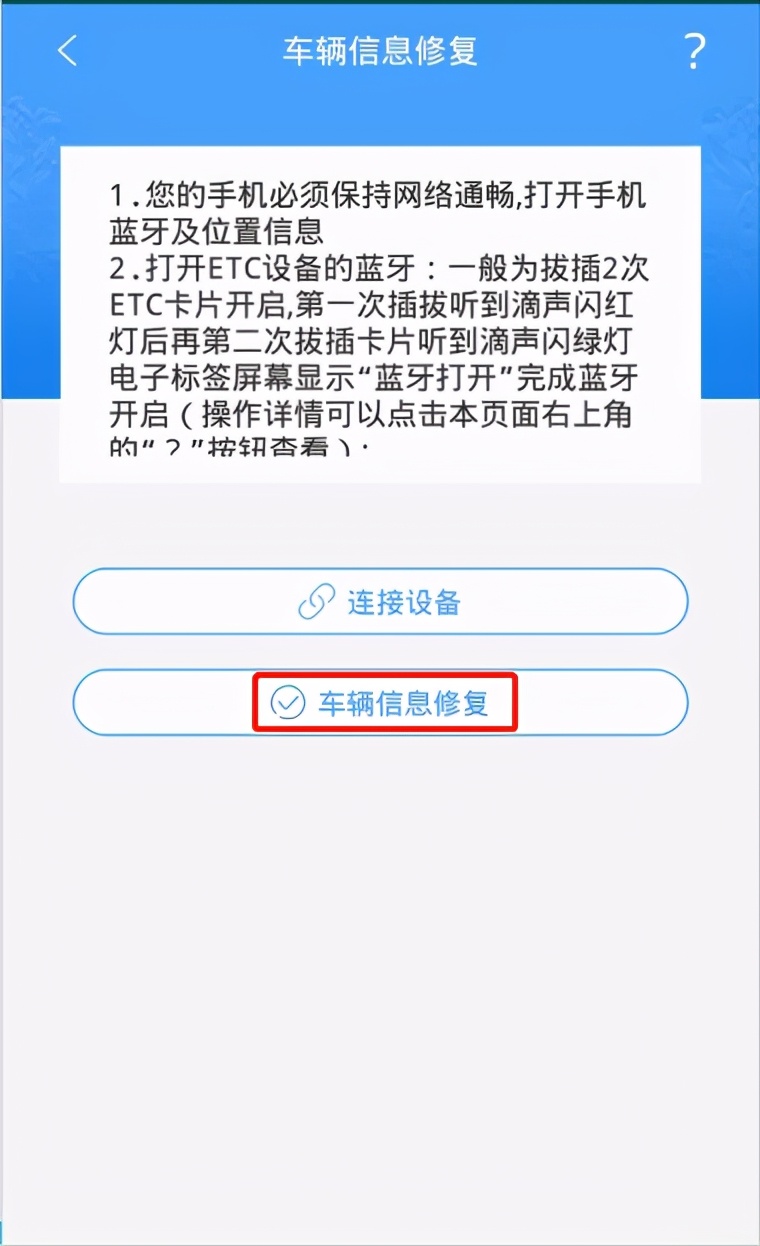Select the white instruction text card
Screen dimensions: 760x1246
tap(380, 310)
